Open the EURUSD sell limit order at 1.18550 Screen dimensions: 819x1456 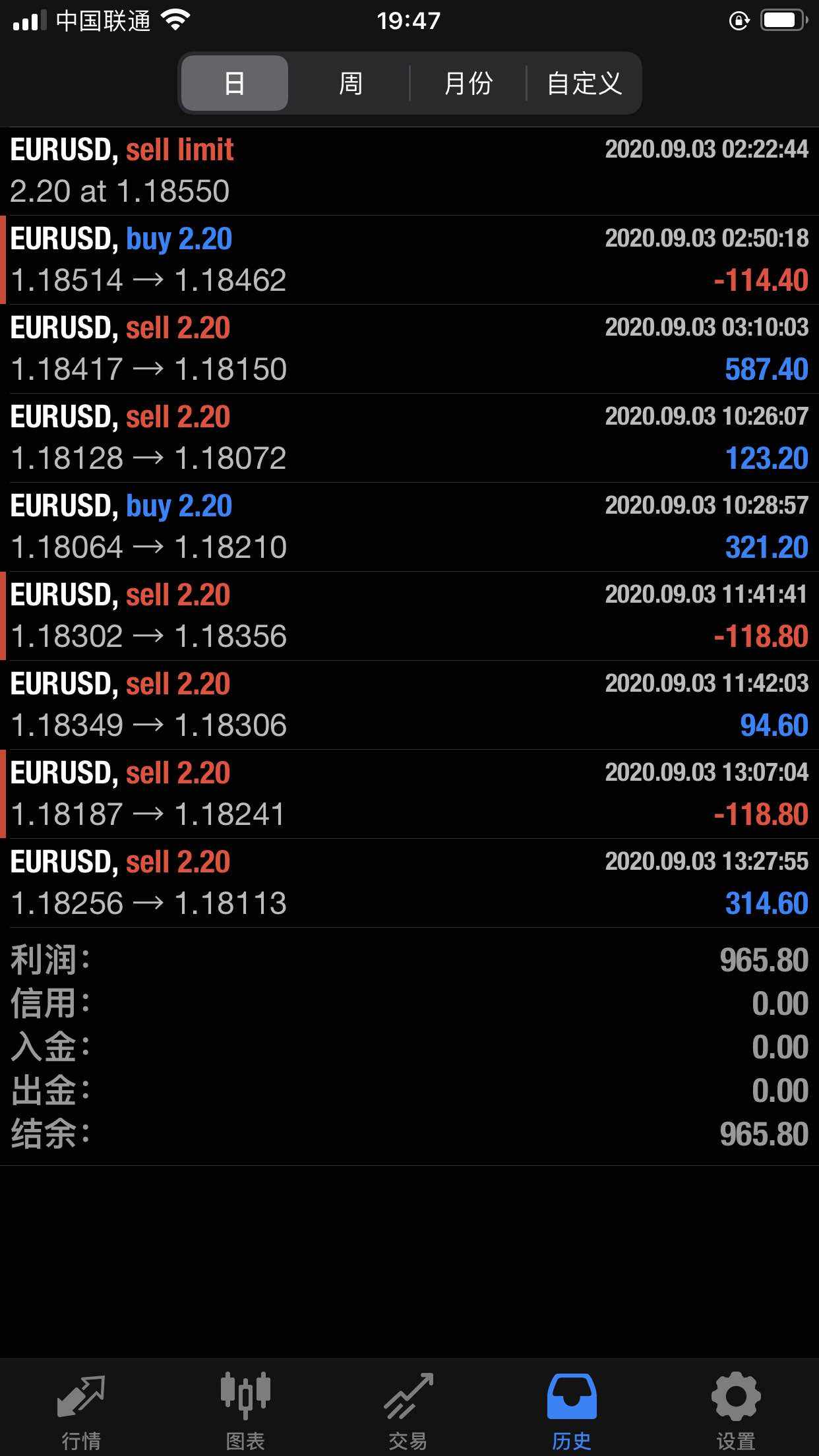[409, 171]
